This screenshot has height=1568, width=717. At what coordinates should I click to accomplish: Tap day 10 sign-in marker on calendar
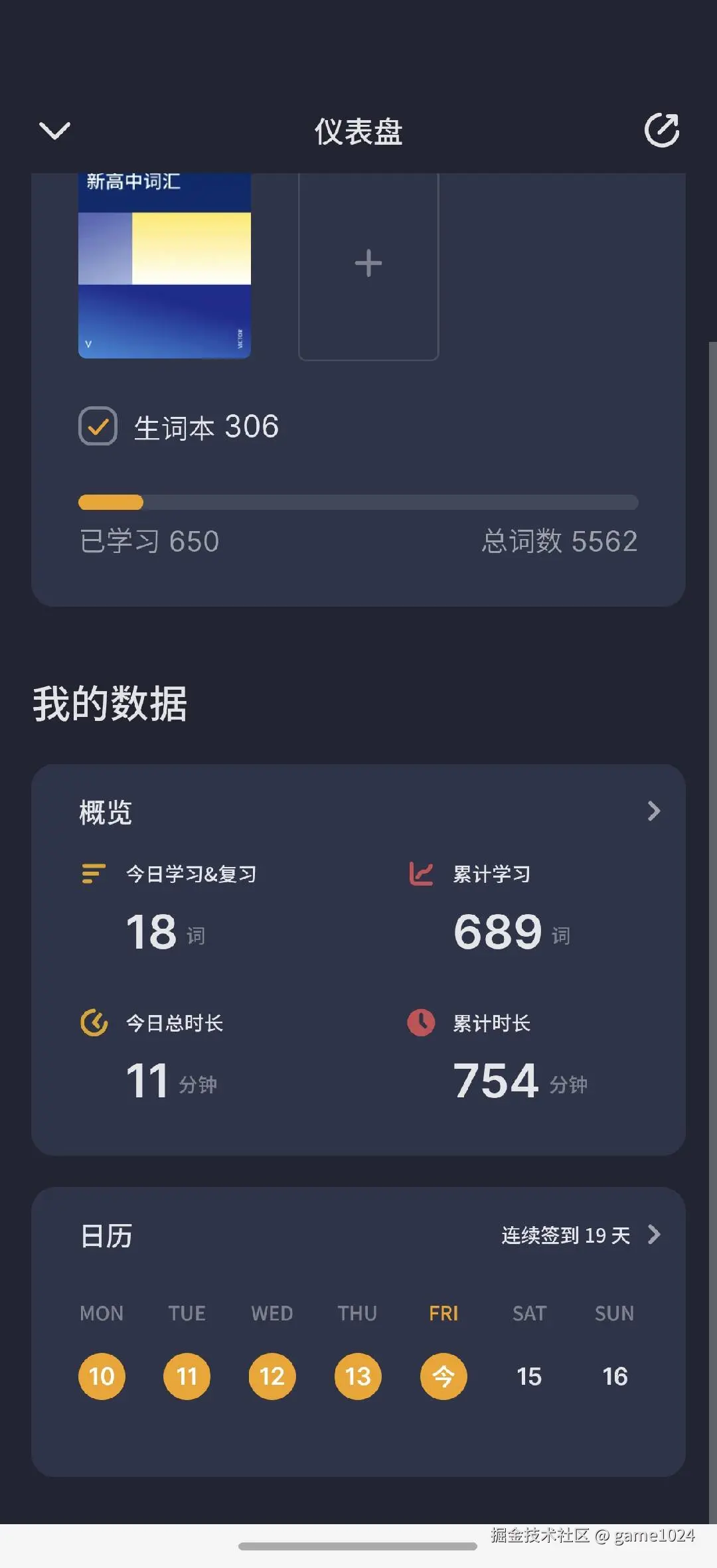pos(102,1376)
